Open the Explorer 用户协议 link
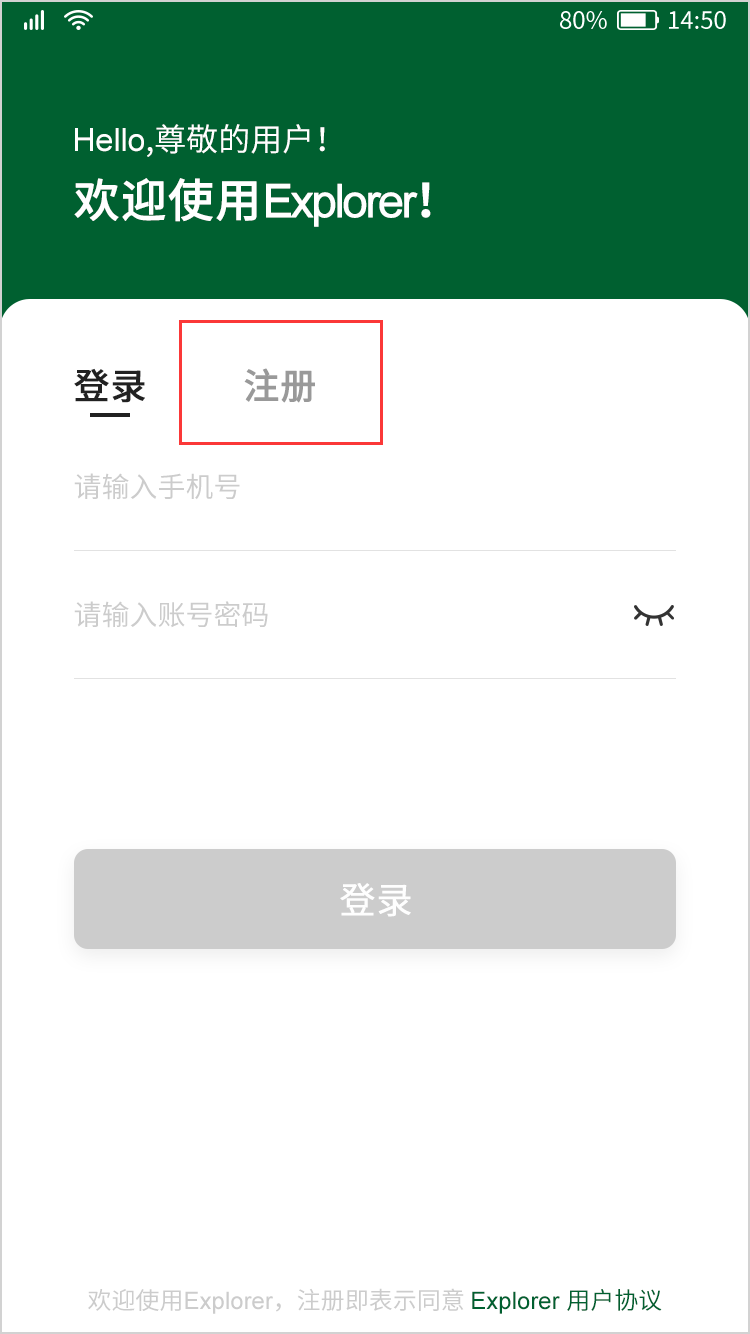 pyautogui.click(x=566, y=1301)
